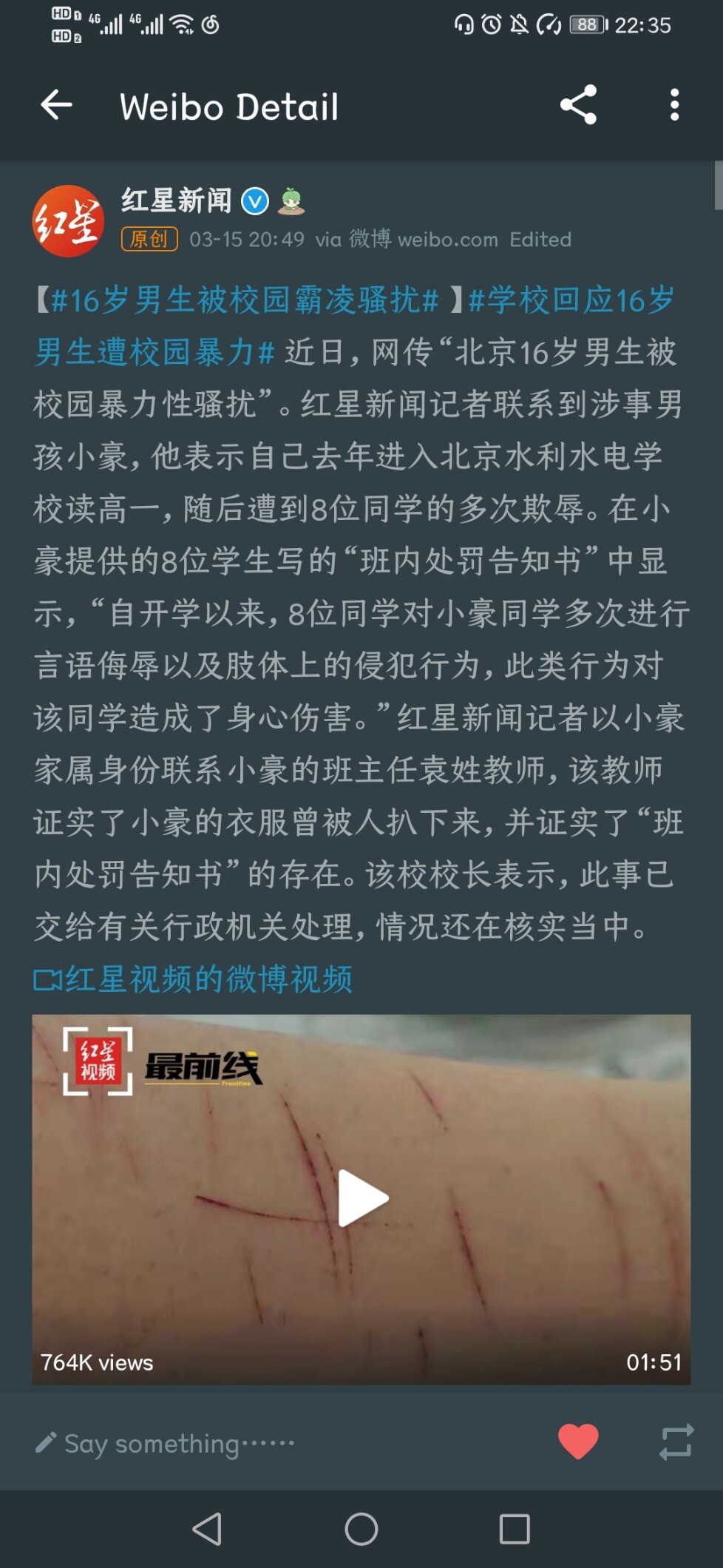The width and height of the screenshot is (723, 1568).
Task: Open the 红星视频的微博视频 link
Action: (194, 979)
